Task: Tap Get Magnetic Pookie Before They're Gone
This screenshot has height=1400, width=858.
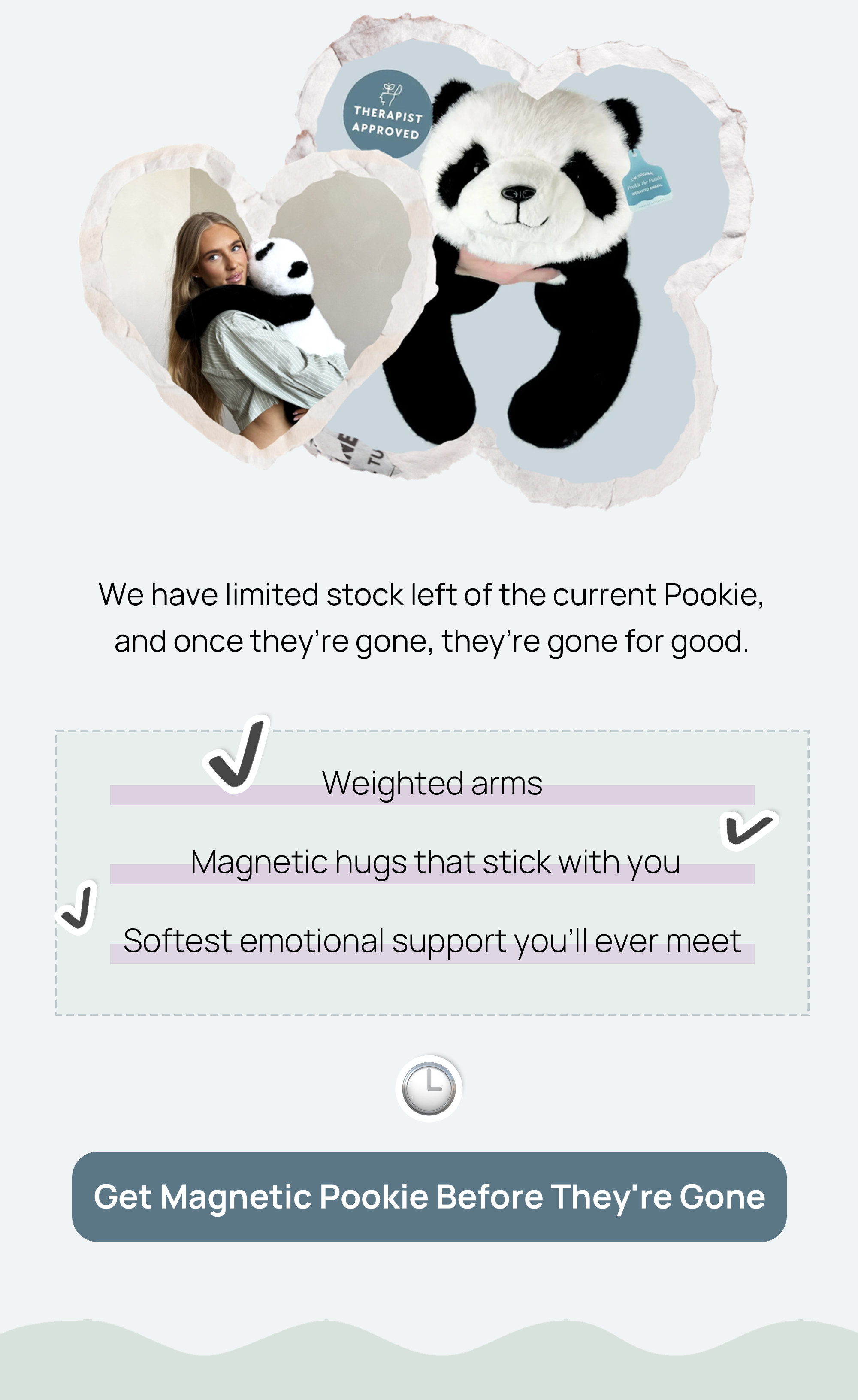Action: point(429,1197)
